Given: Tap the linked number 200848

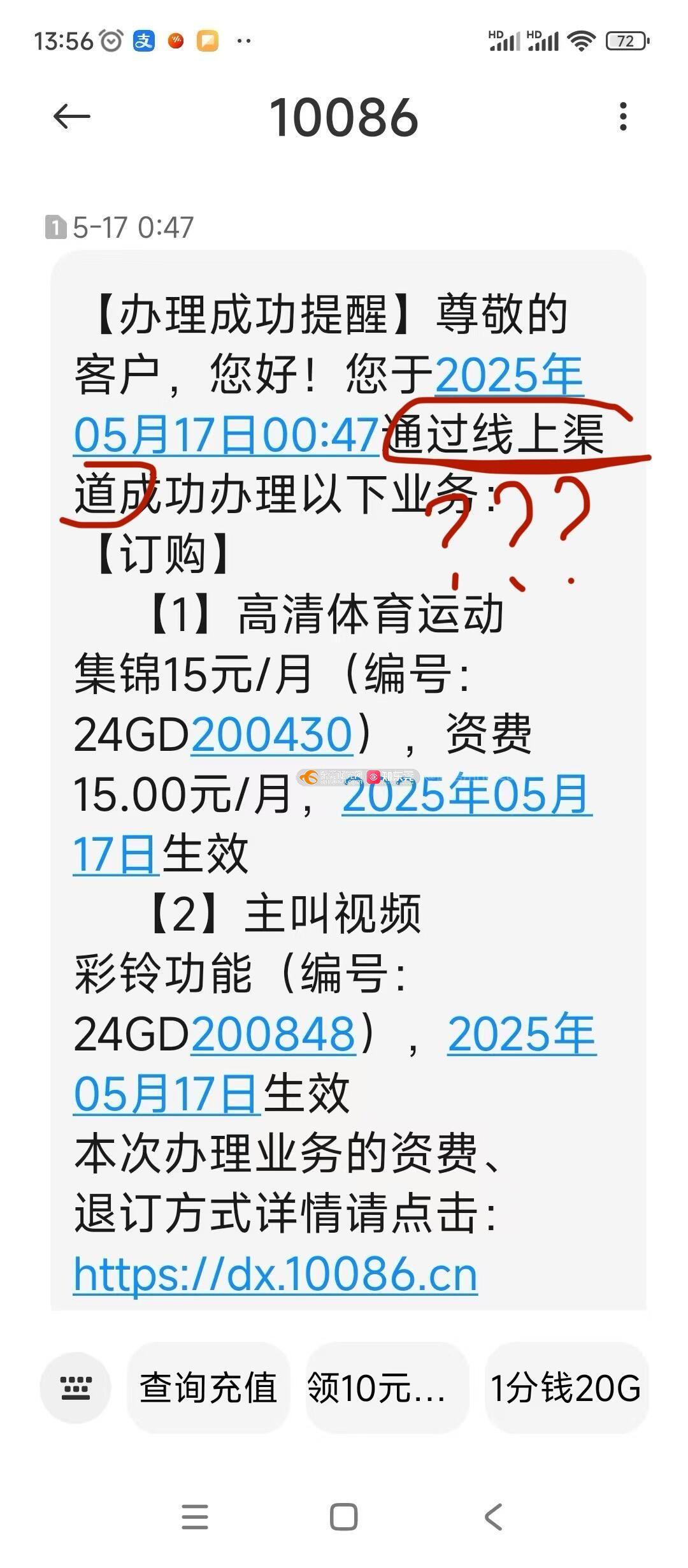Looking at the screenshot, I should click(273, 1034).
